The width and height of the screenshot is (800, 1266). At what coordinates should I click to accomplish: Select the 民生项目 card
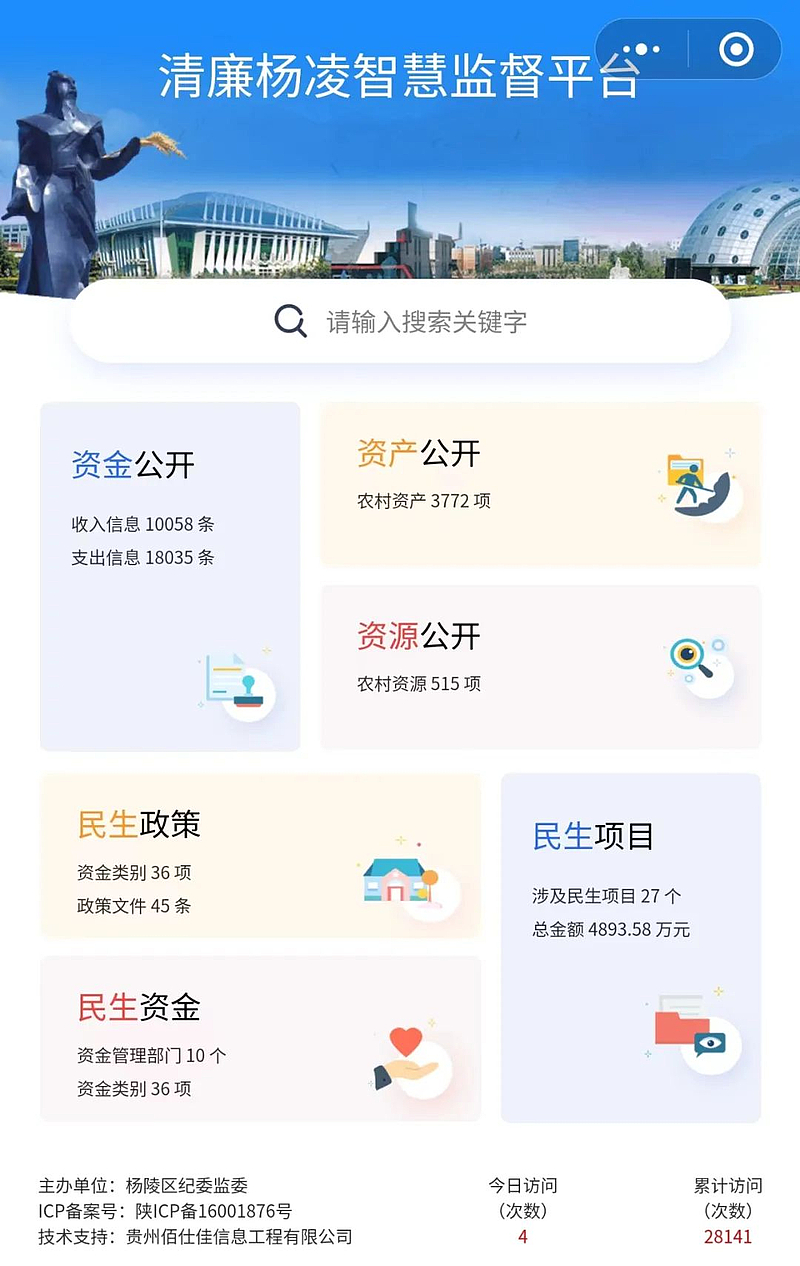(x=630, y=947)
